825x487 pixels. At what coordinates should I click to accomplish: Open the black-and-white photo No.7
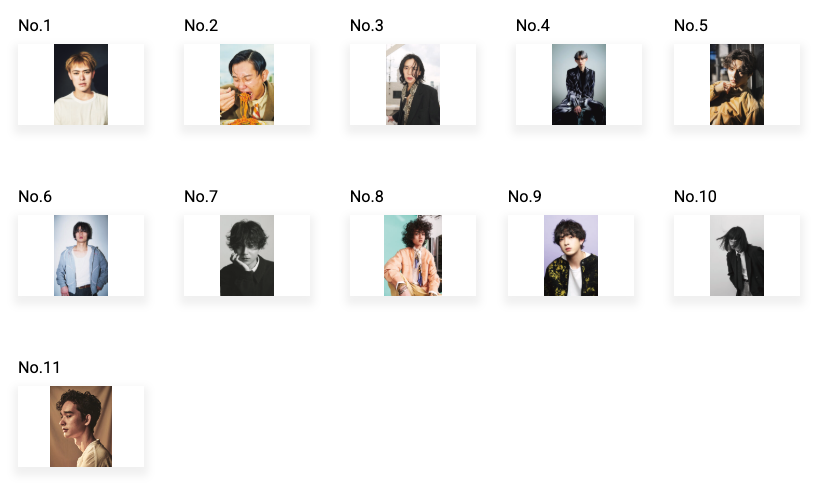(247, 256)
